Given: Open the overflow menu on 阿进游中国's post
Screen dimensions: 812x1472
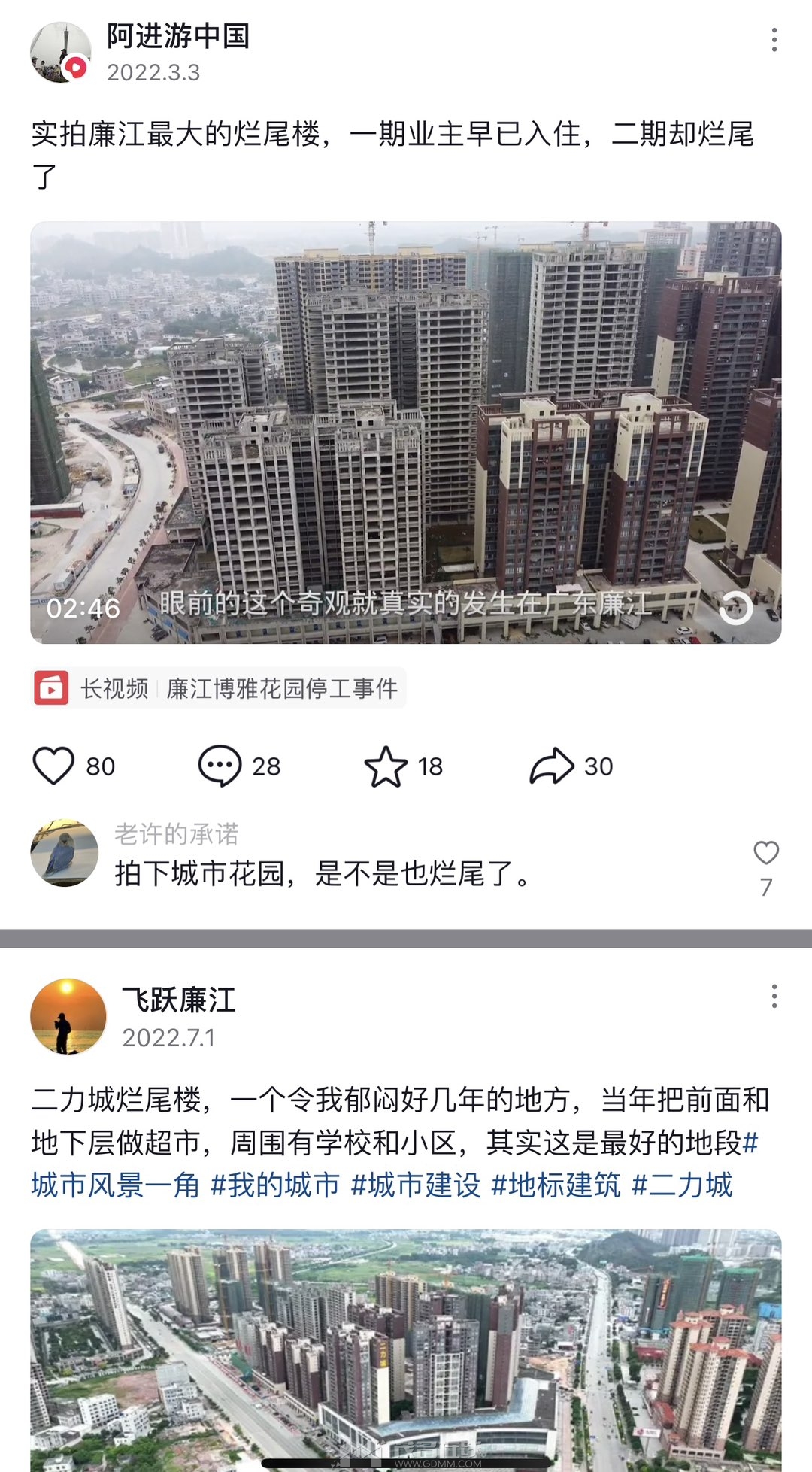Looking at the screenshot, I should tap(774, 40).
